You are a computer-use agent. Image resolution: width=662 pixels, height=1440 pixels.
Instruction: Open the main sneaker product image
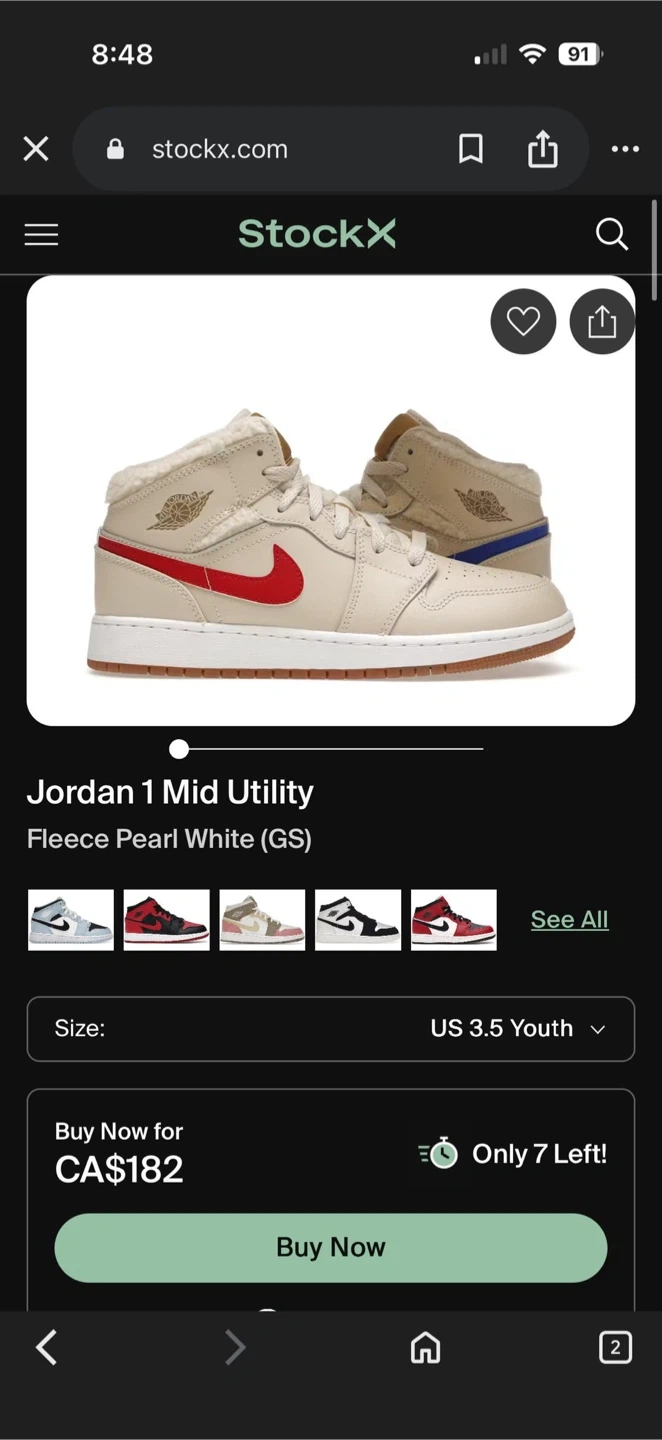click(x=330, y=540)
